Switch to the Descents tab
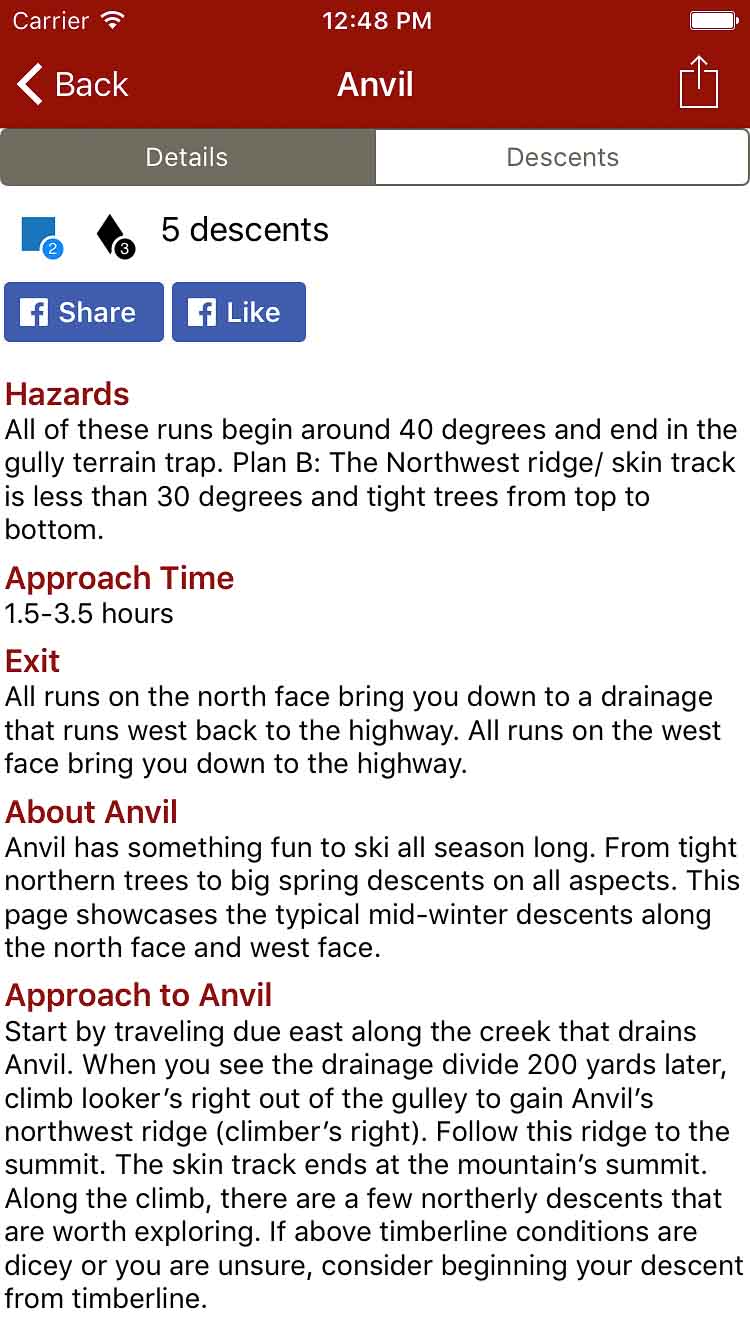Screen dimensions: 750x1334 562,157
